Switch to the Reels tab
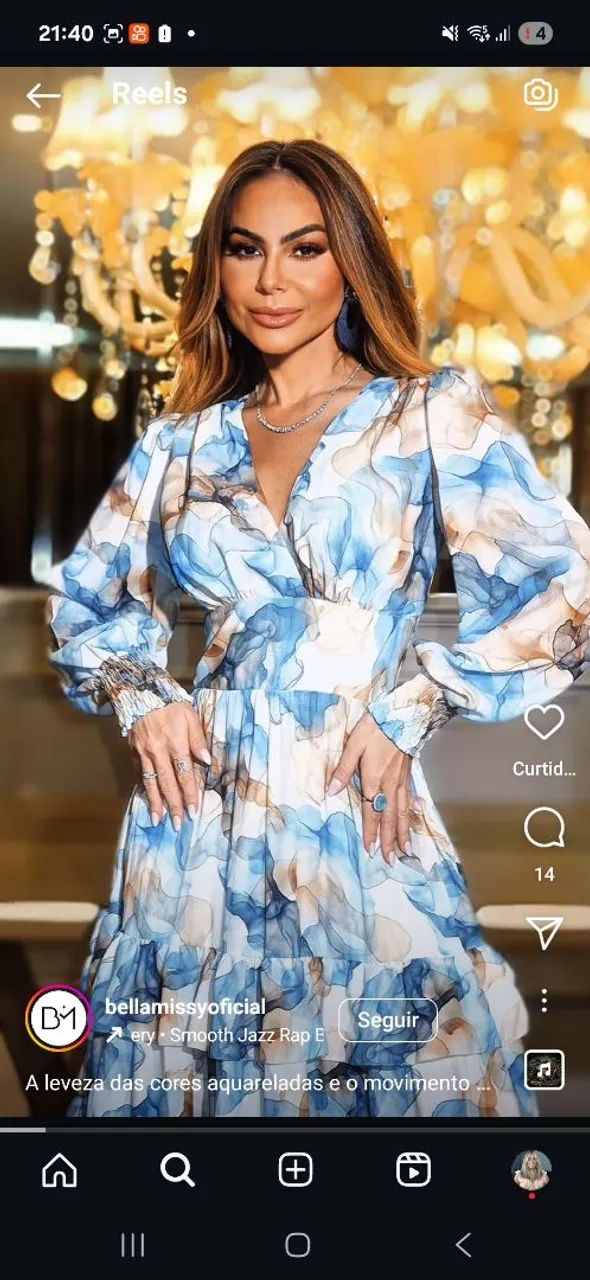The height and width of the screenshot is (1280, 590). 413,1169
